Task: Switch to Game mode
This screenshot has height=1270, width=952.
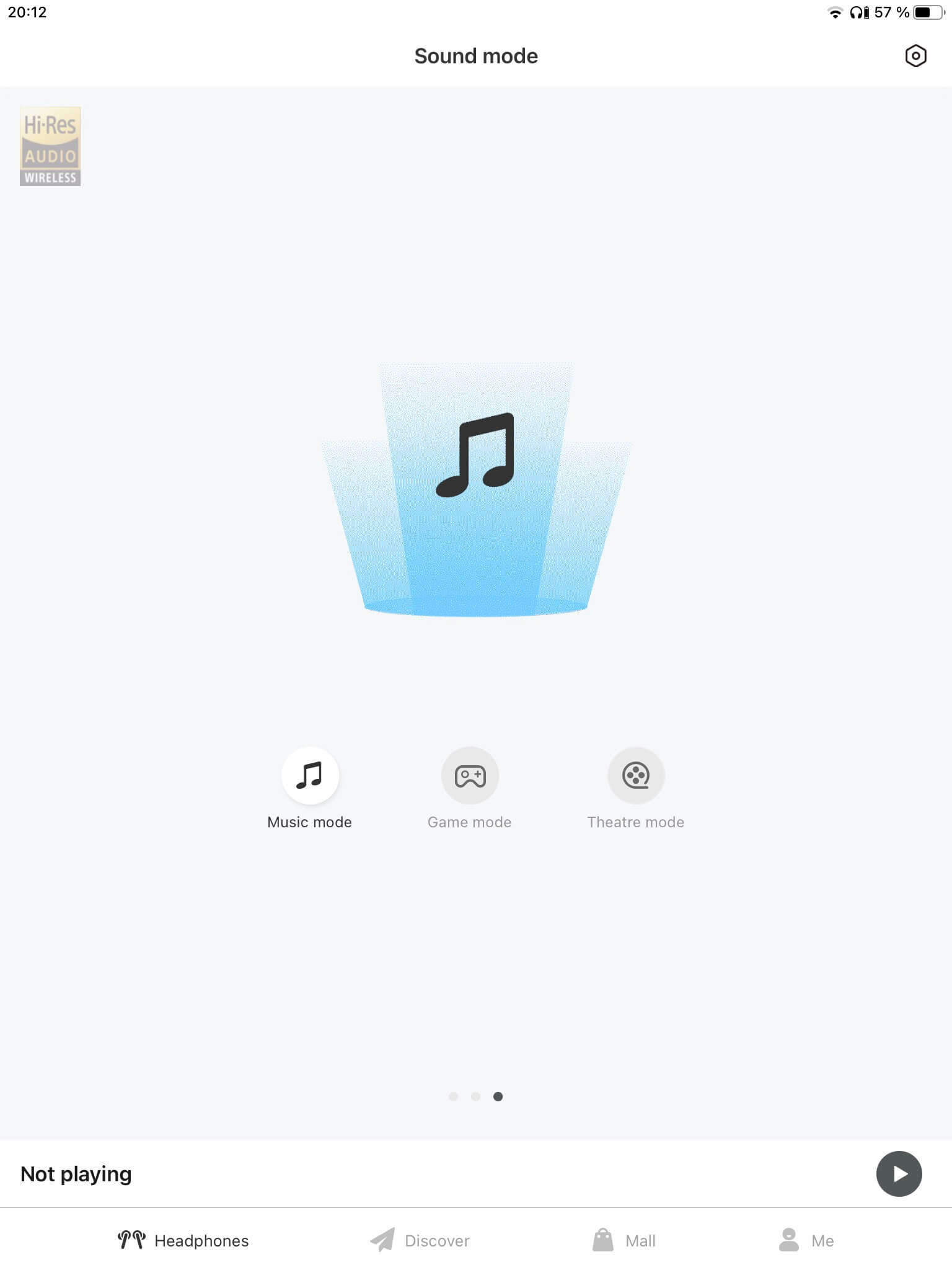Action: (x=470, y=776)
